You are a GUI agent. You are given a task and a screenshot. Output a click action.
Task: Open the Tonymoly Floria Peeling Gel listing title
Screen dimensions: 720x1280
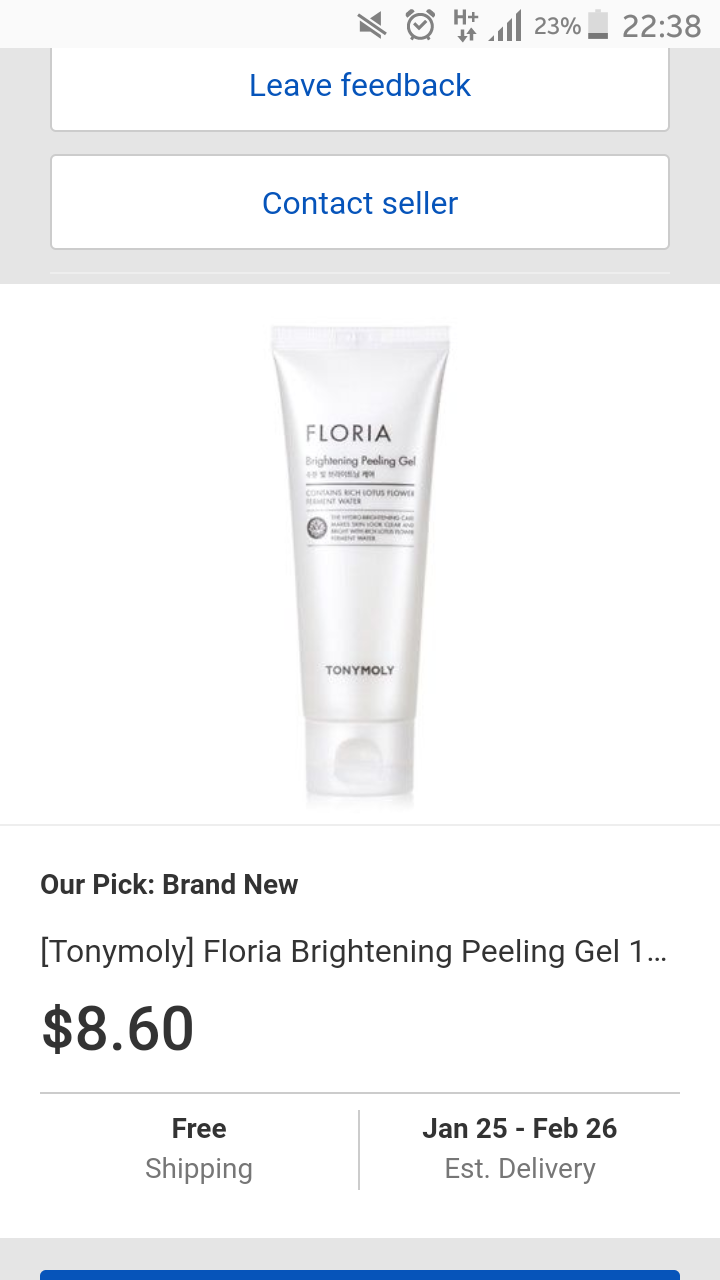pos(354,951)
